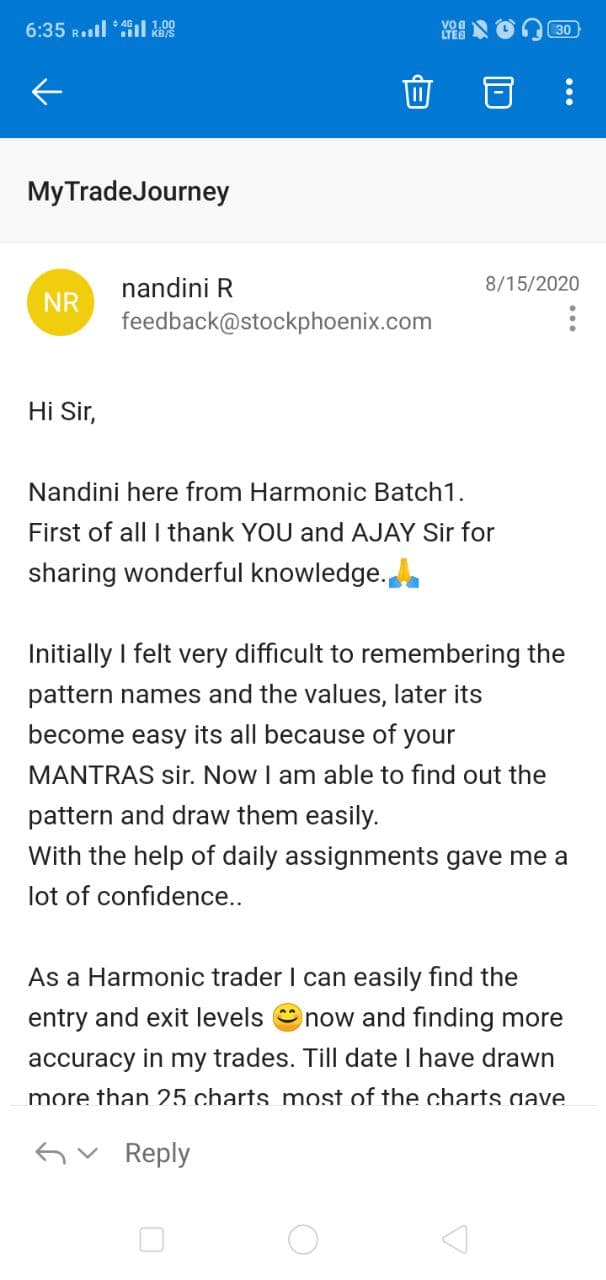Delete this email with the trash icon
Screen dimensions: 606x1280
417,93
